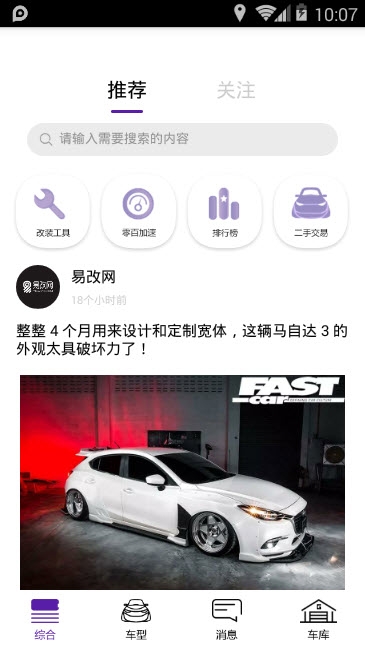This screenshot has height=645, width=365.
Task: Open the 排行榜 rankings
Action: [225, 212]
